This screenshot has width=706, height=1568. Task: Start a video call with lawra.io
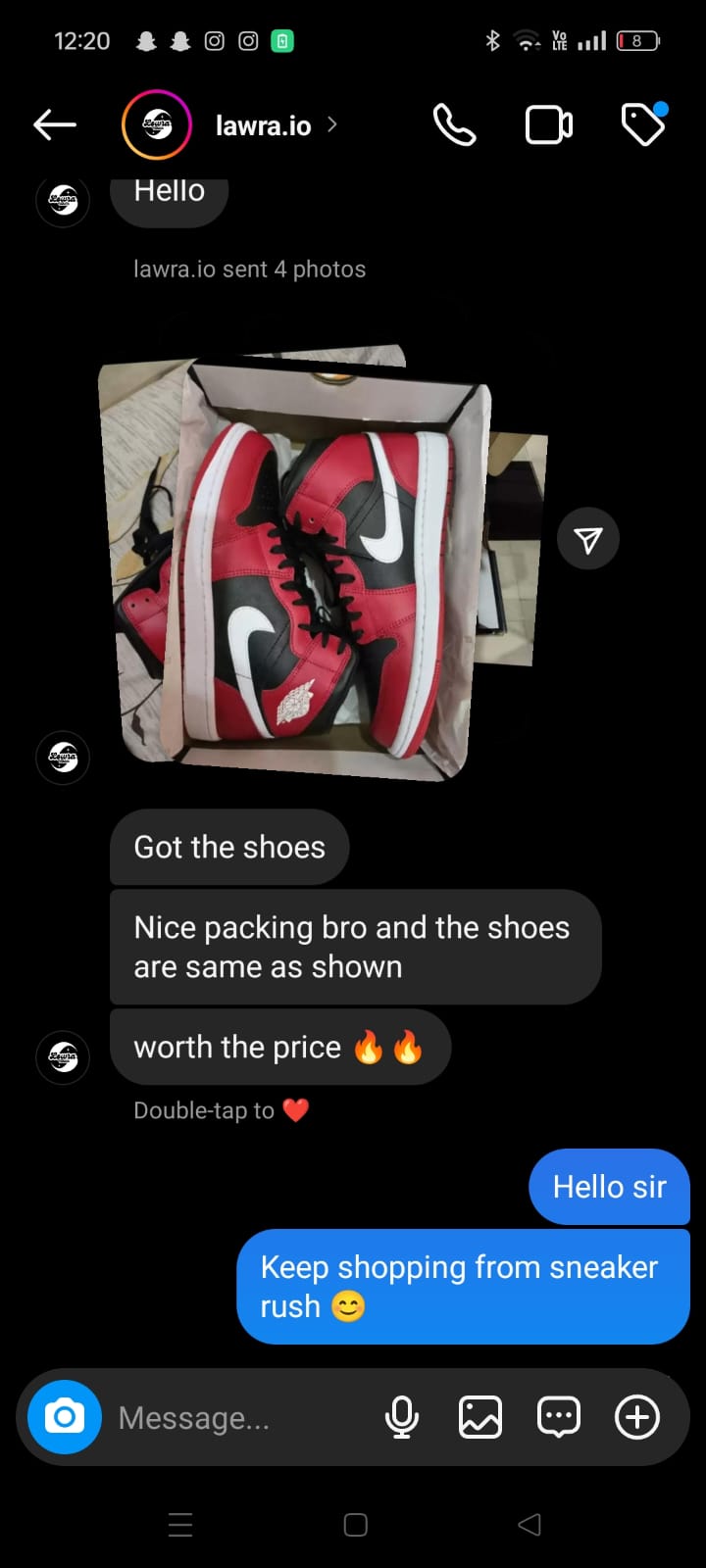(x=549, y=125)
